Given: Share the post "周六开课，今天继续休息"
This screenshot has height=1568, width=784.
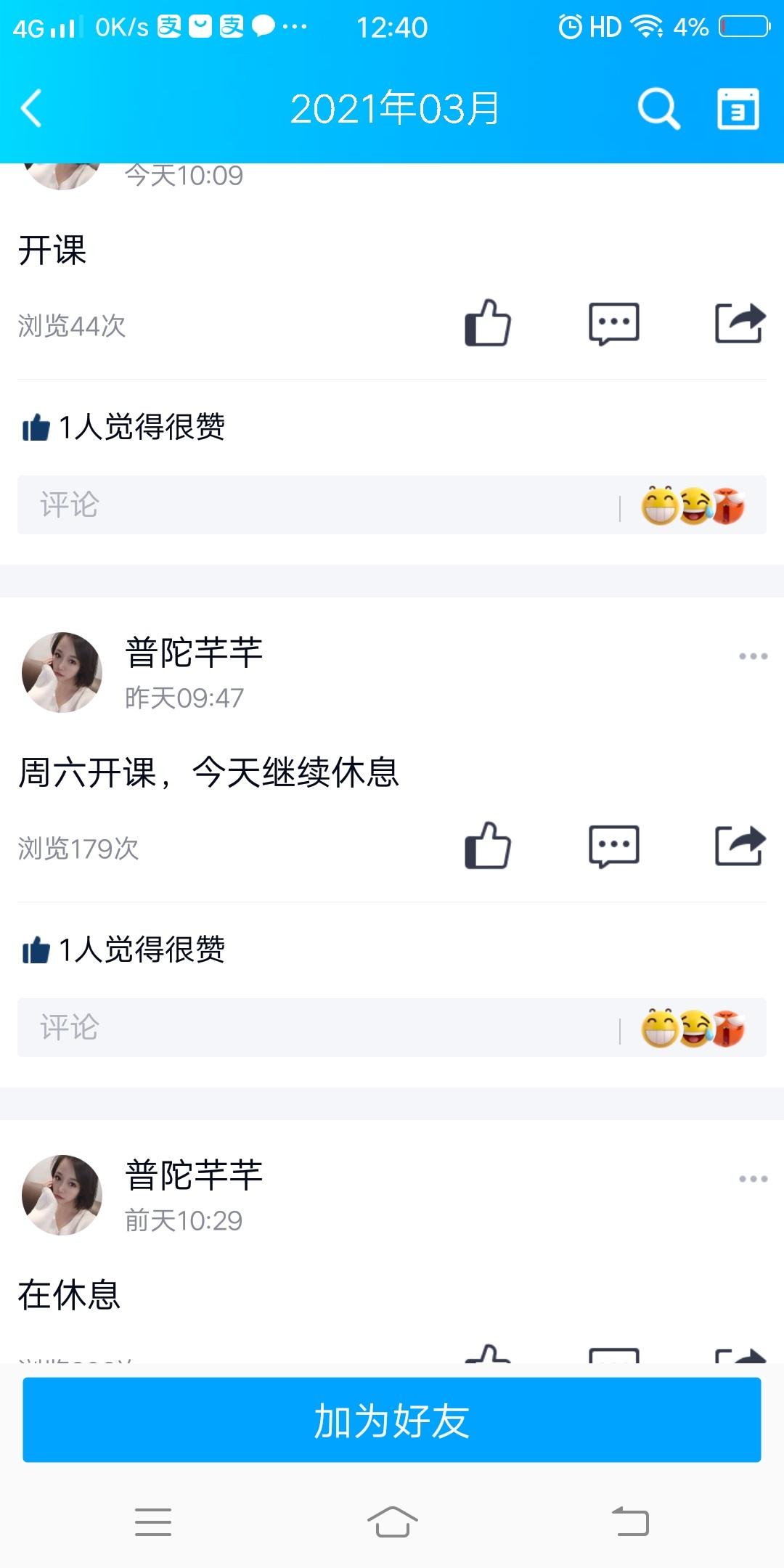Looking at the screenshot, I should point(740,846).
